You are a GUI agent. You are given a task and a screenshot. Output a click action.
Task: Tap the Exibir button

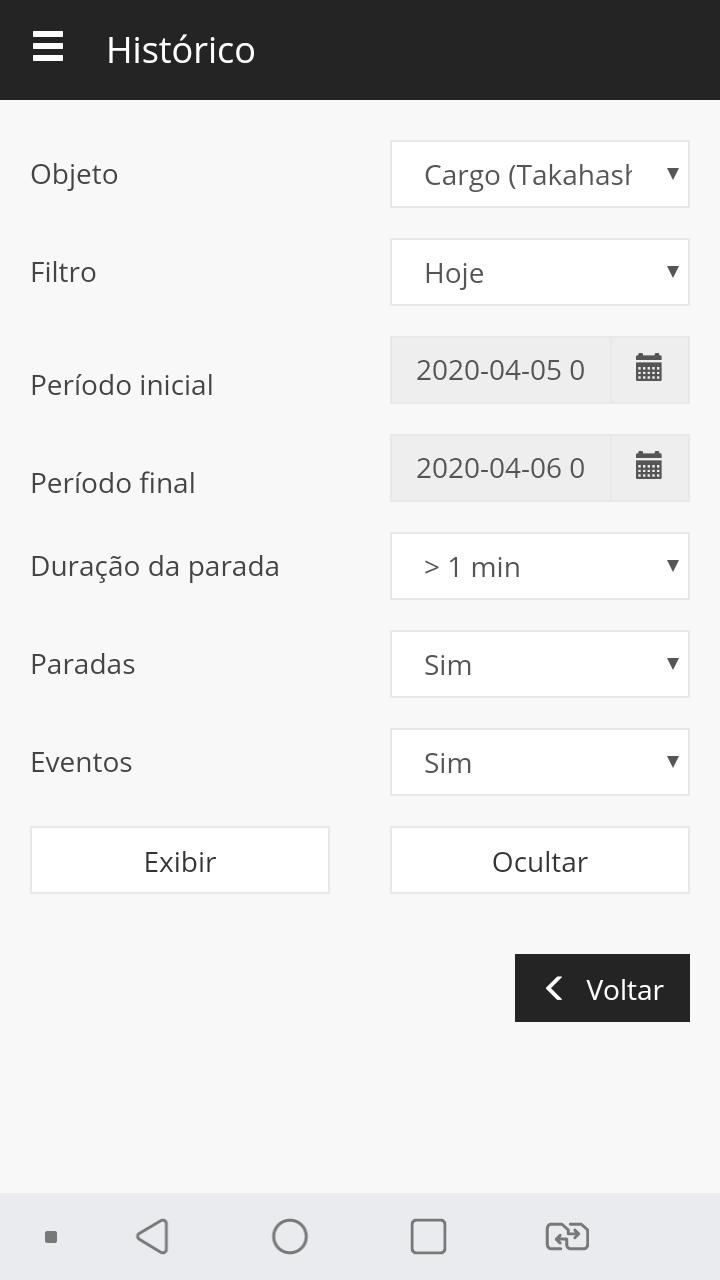[180, 860]
